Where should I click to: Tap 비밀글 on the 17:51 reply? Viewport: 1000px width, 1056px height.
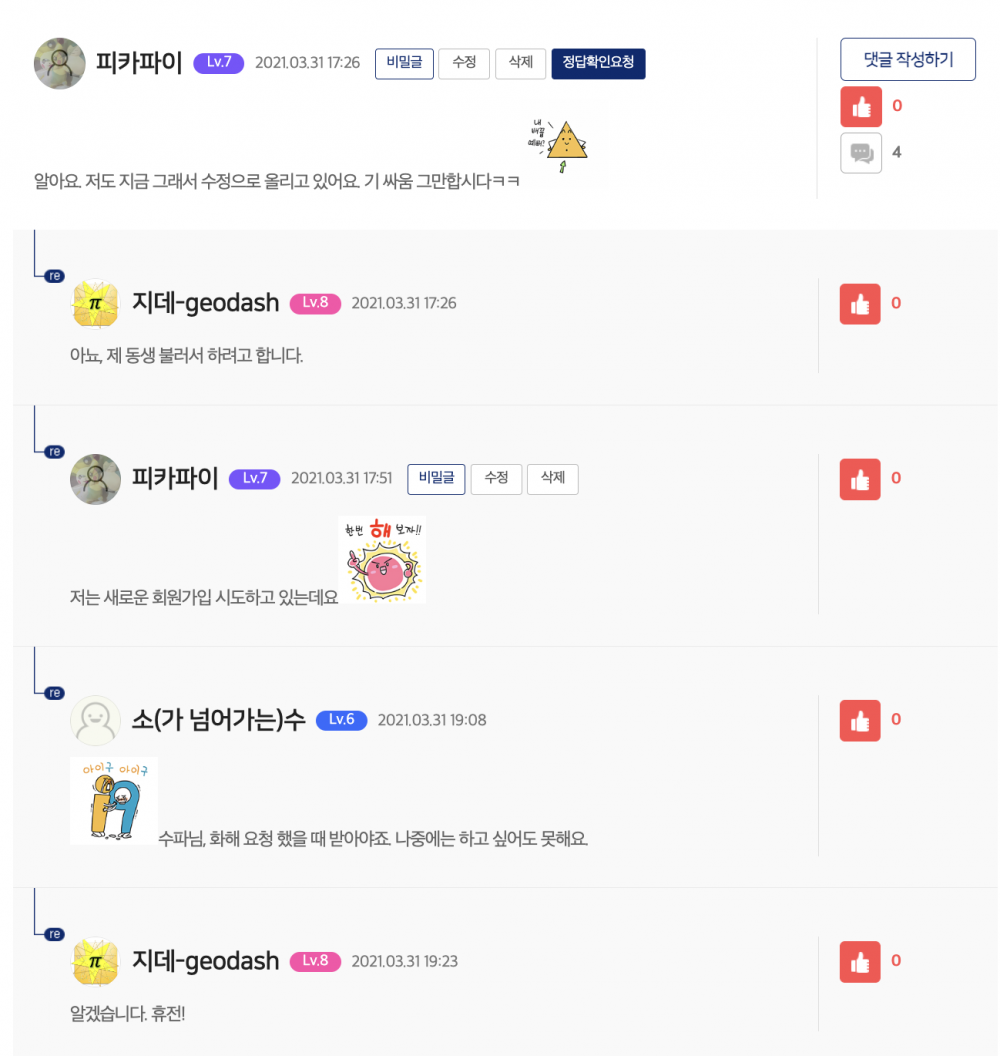pyautogui.click(x=436, y=479)
